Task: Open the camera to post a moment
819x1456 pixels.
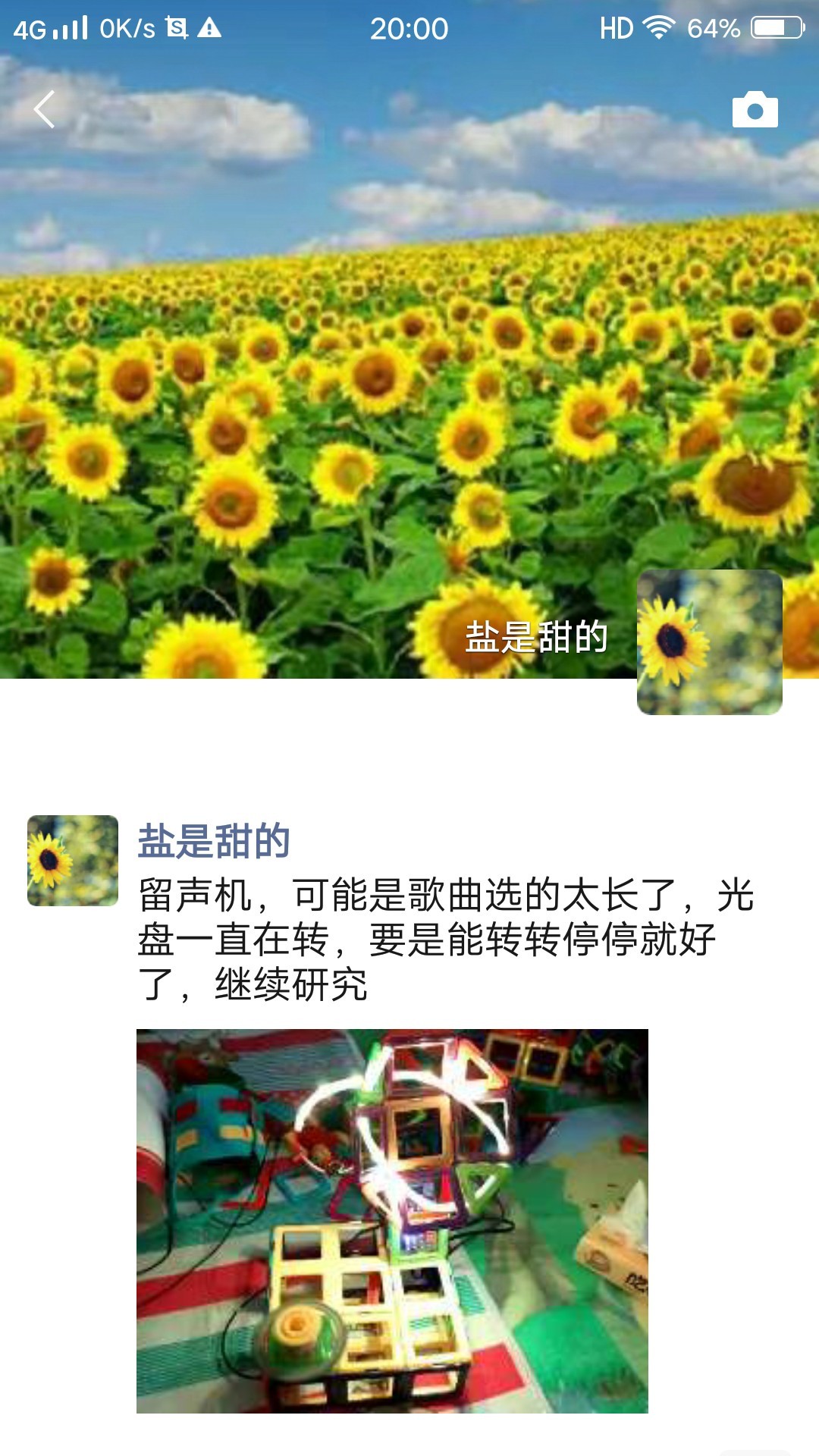Action: pos(755,110)
